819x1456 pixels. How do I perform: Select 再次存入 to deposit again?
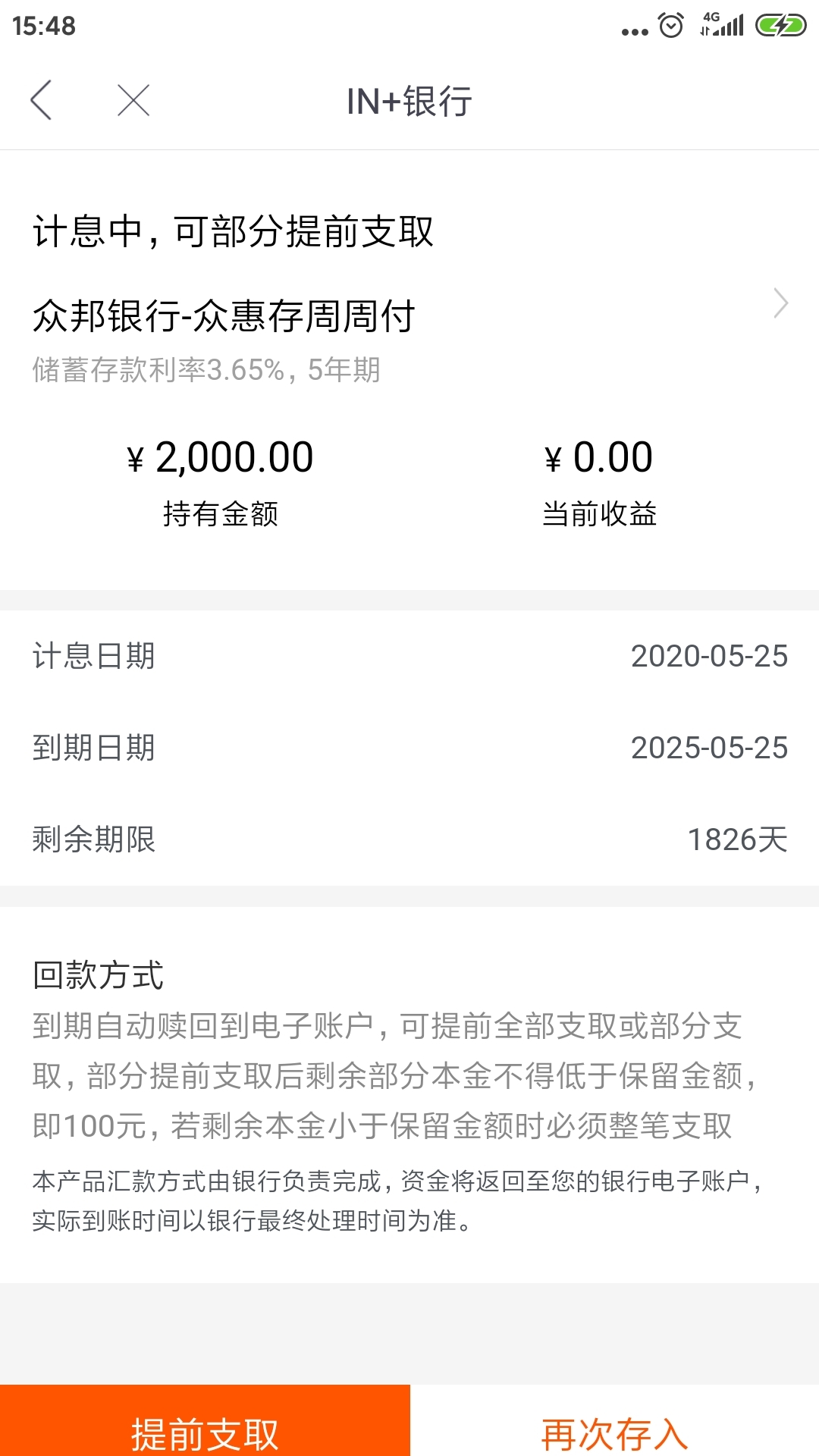pyautogui.click(x=614, y=1421)
